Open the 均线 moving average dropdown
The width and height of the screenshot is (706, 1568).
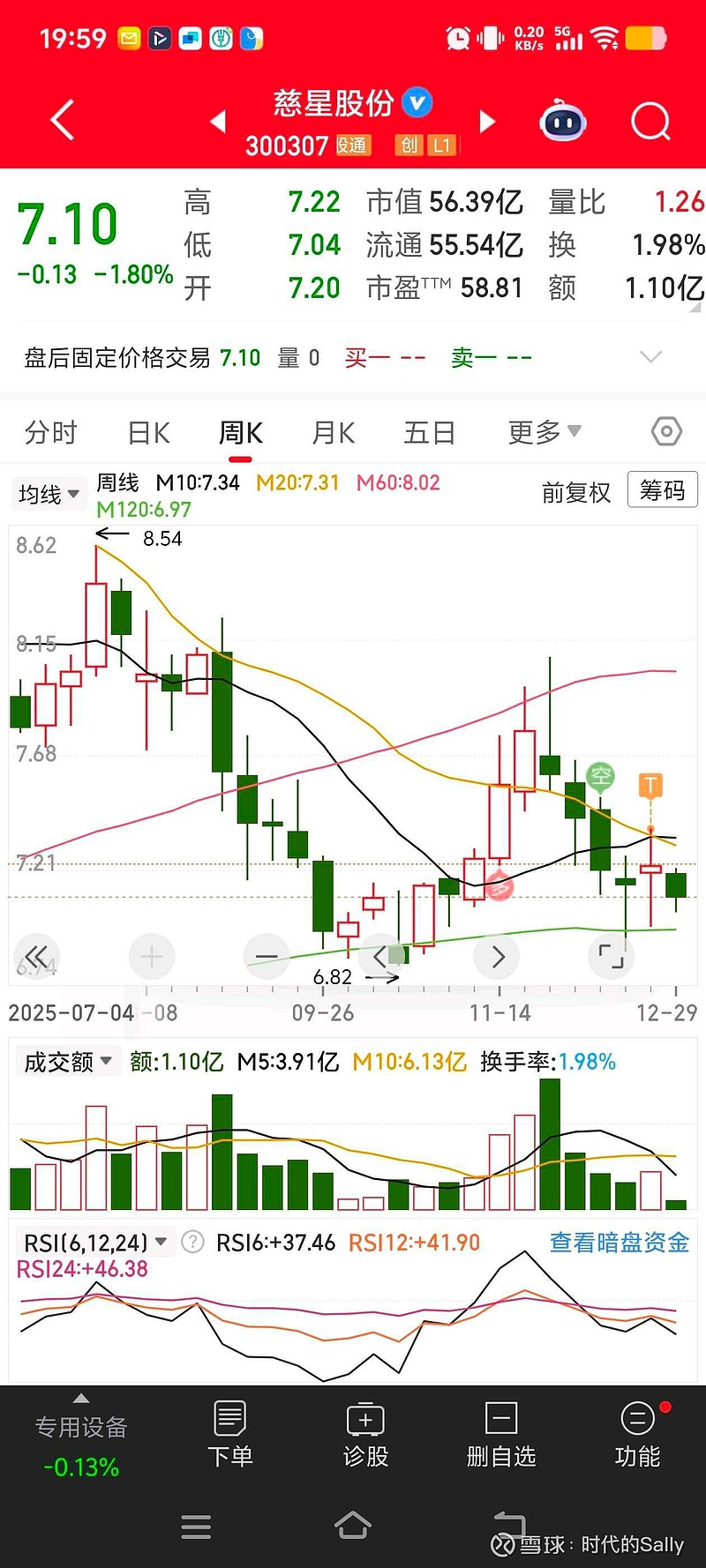pyautogui.click(x=48, y=492)
